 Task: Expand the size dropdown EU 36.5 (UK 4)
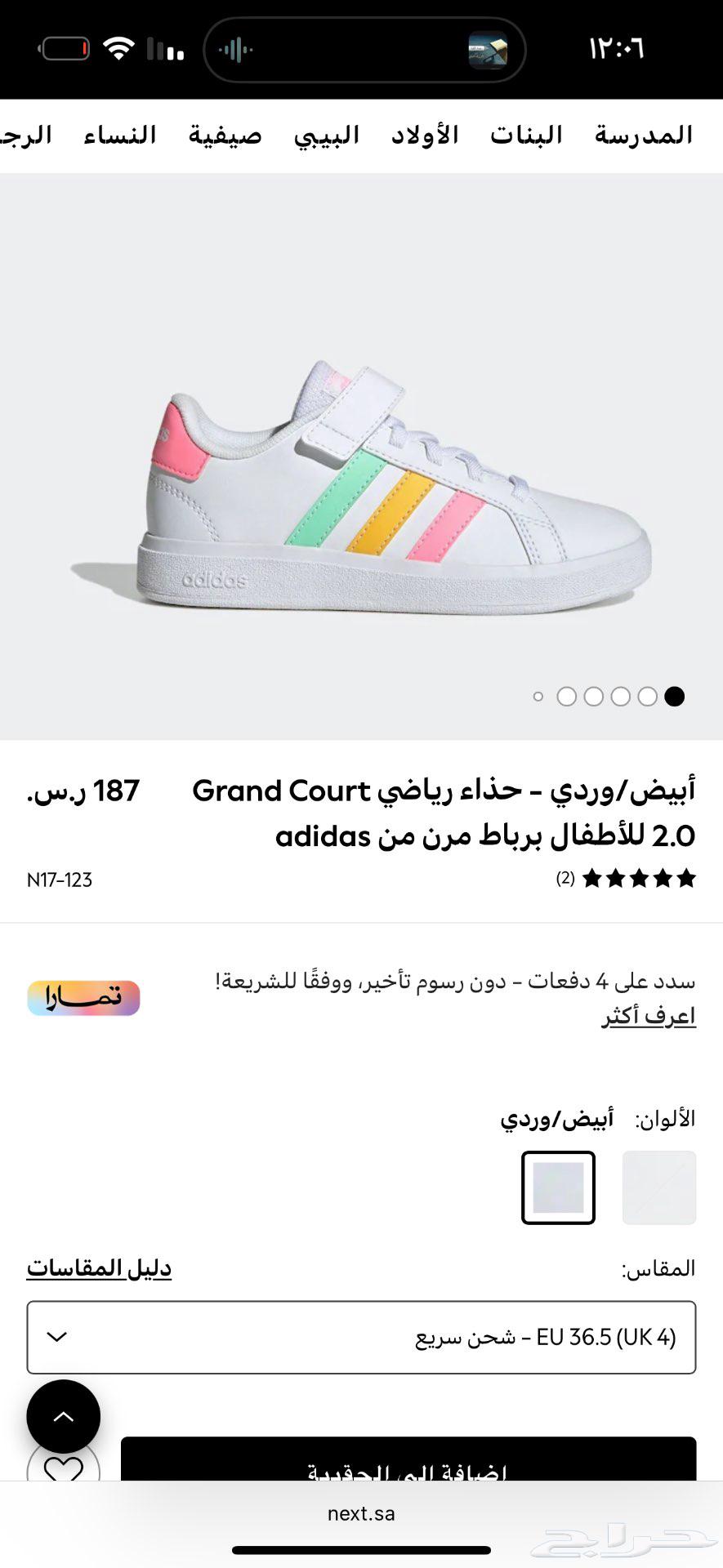coord(361,1337)
